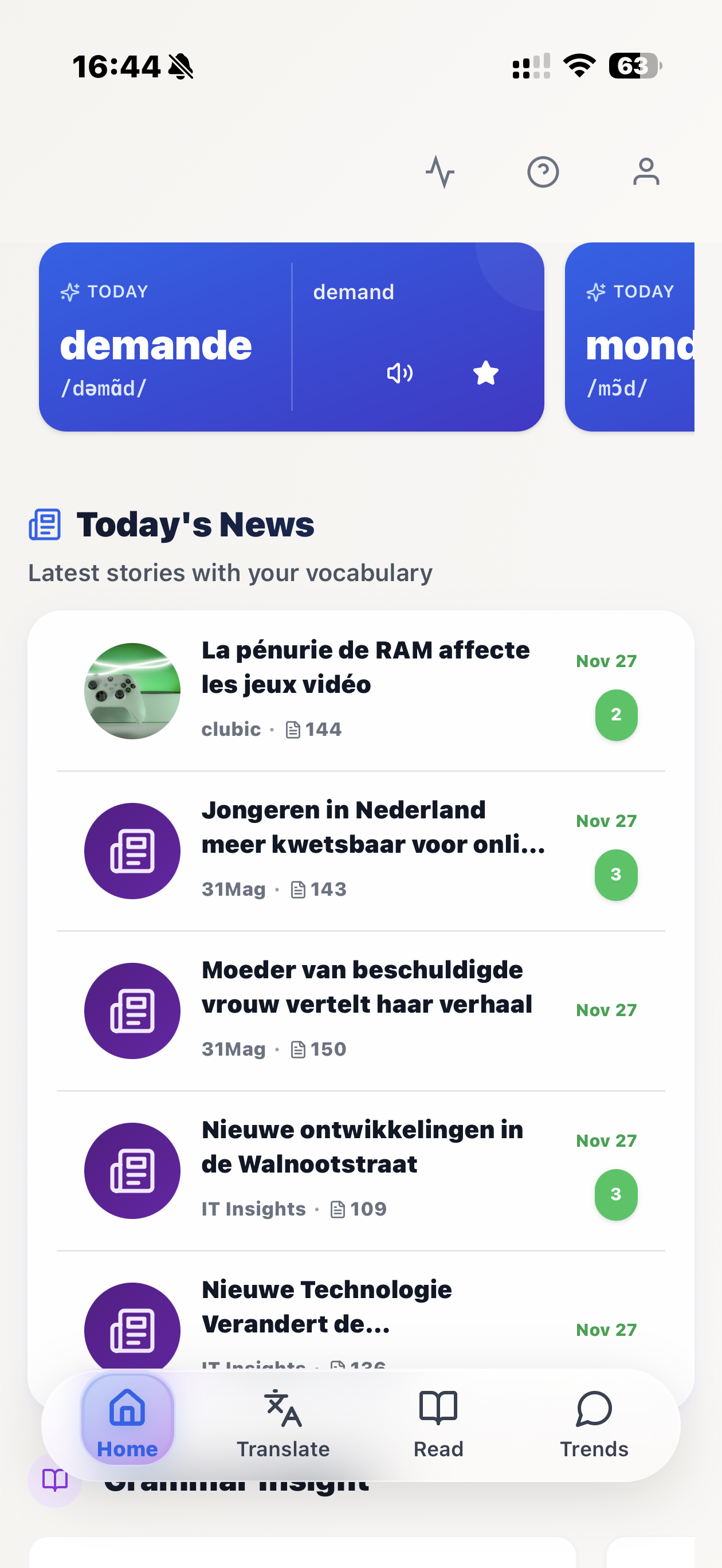Image resolution: width=722 pixels, height=1568 pixels.
Task: Tap the newspaper icon beside Today's News
Action: pos(46,524)
